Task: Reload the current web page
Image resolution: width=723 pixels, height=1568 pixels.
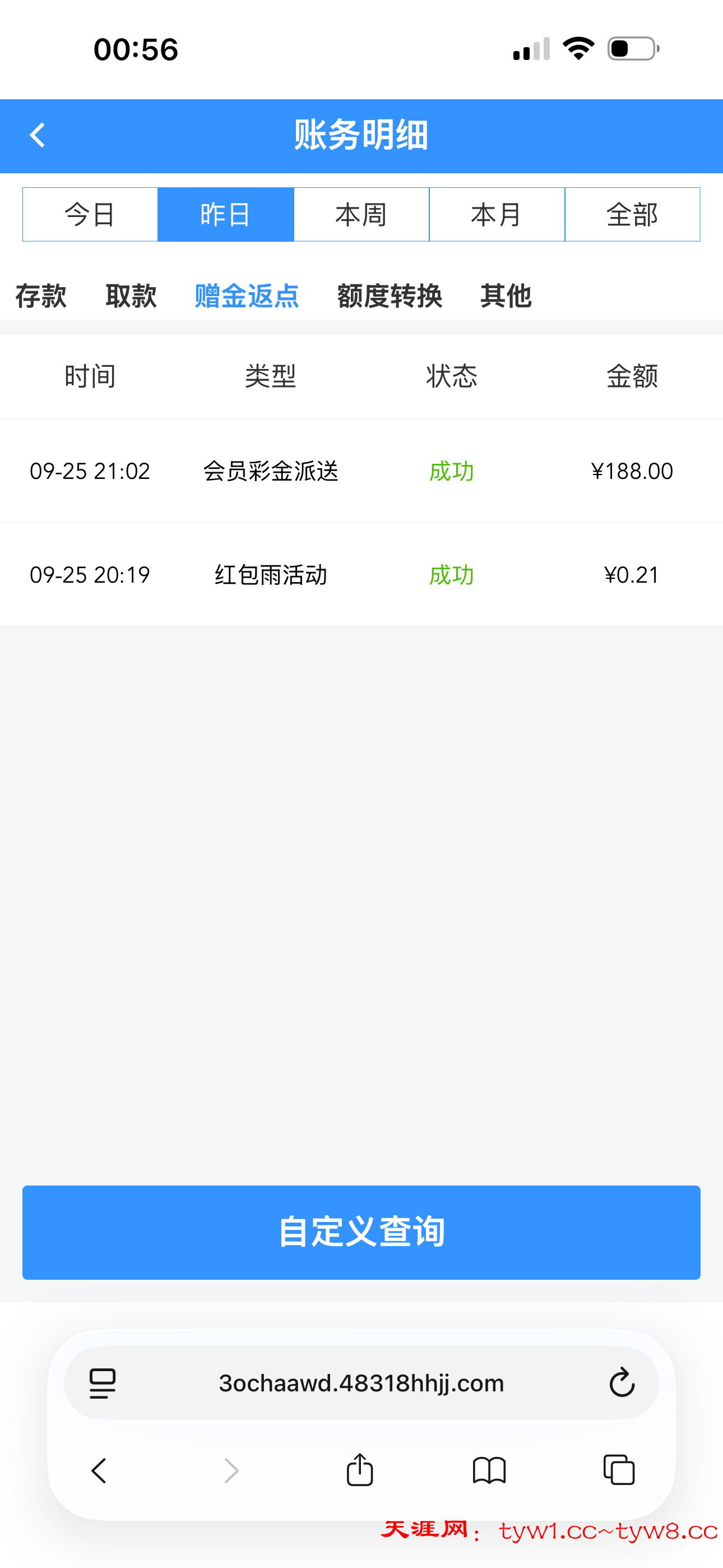Action: (x=622, y=1383)
